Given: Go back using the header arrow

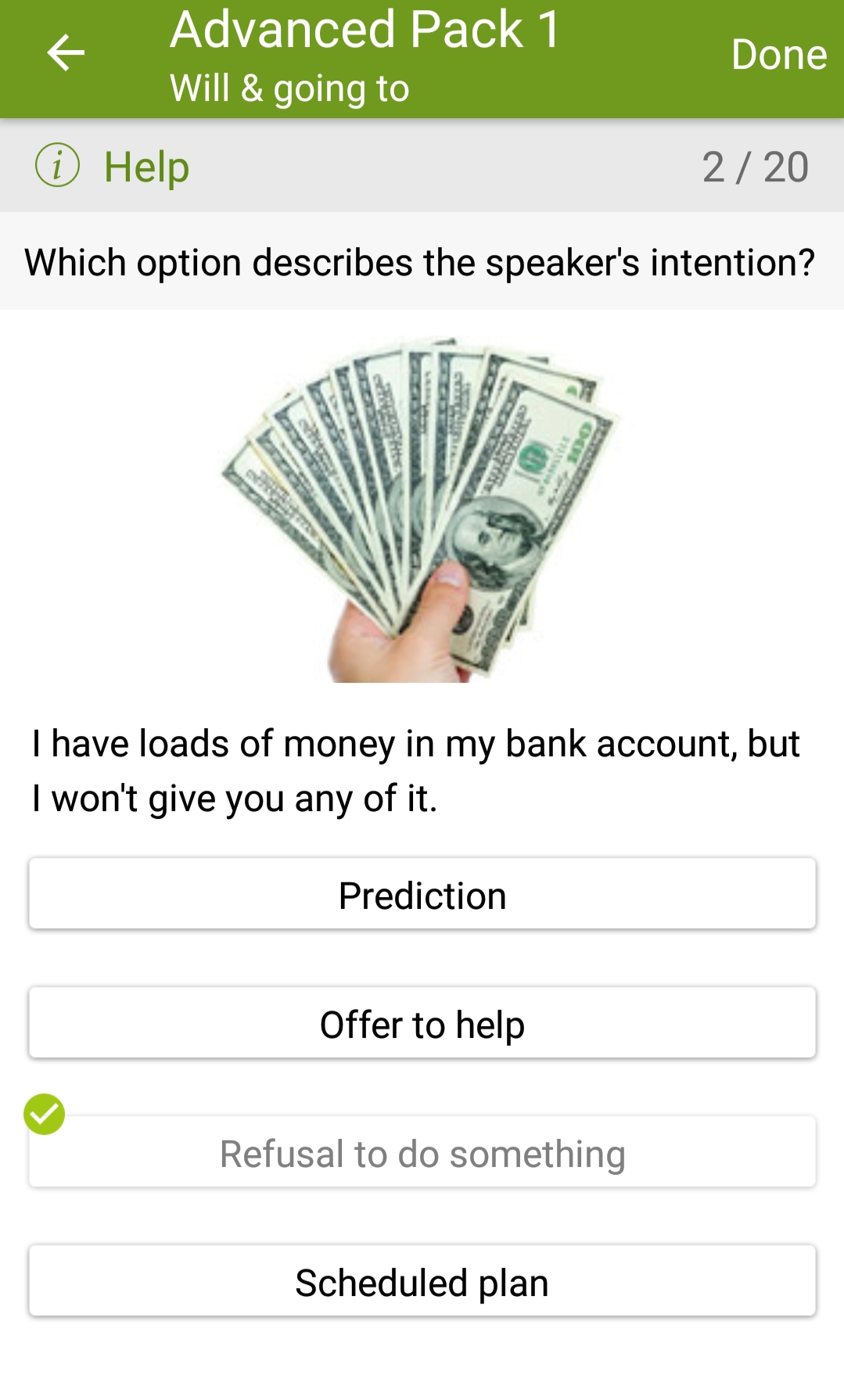Looking at the screenshot, I should [x=66, y=53].
